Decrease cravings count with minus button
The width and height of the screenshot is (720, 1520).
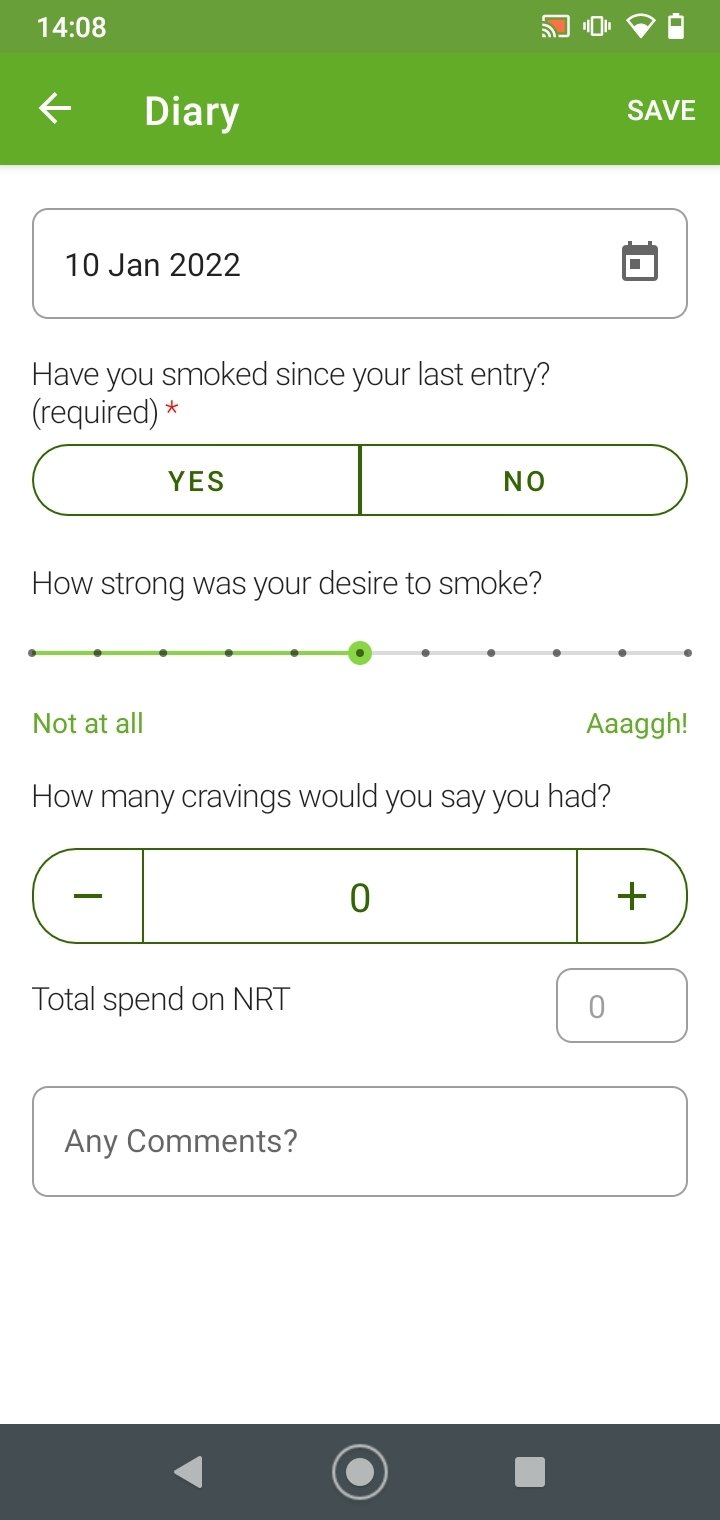click(x=88, y=896)
